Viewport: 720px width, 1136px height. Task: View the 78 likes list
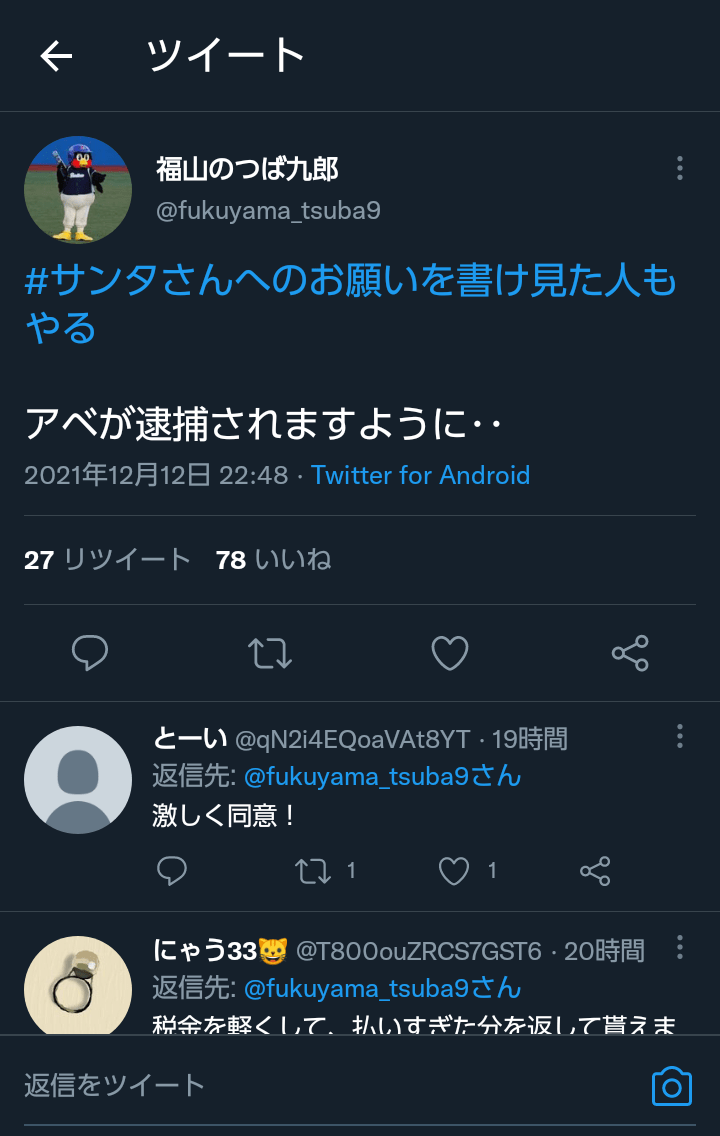(x=273, y=560)
